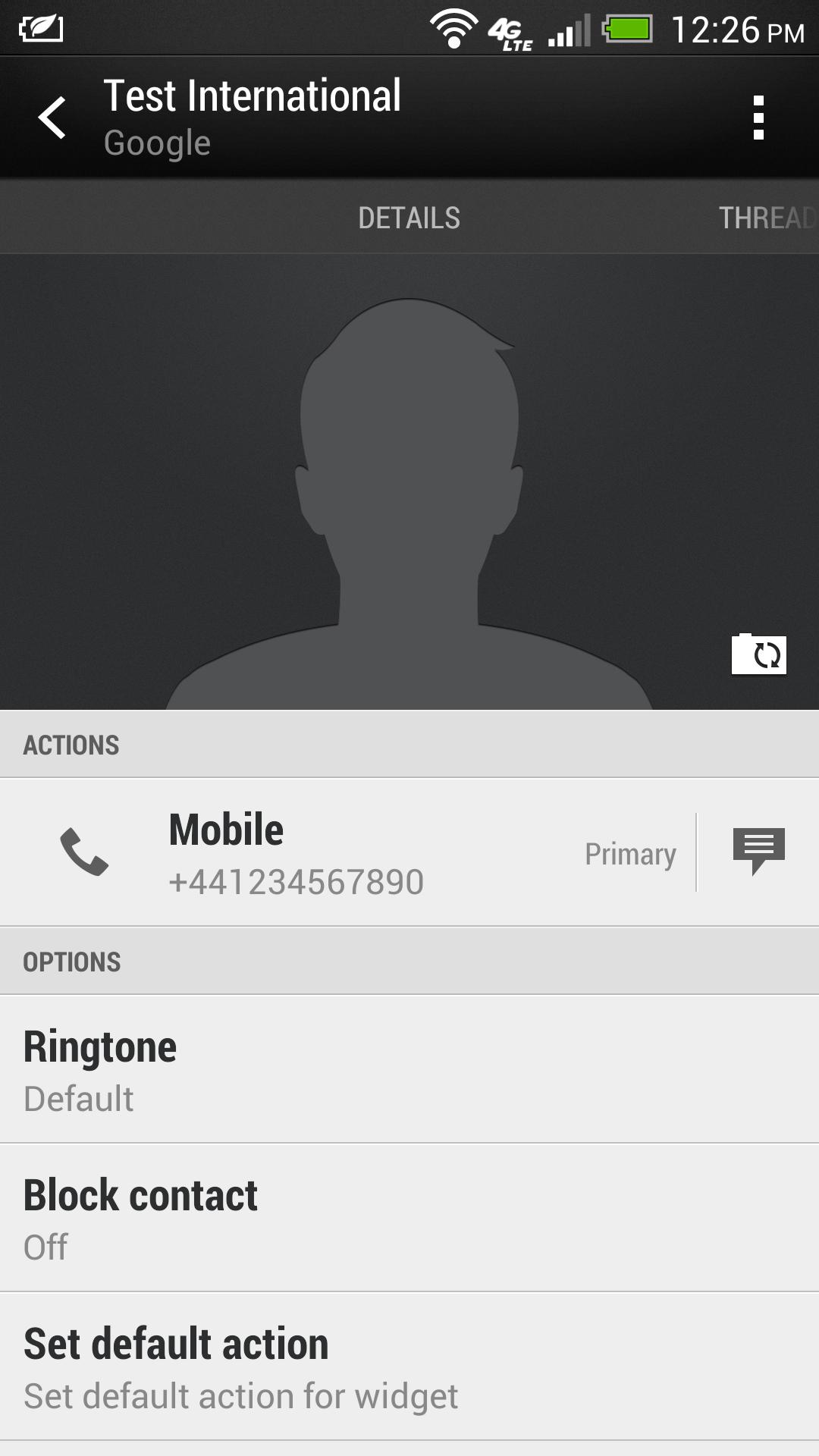Tap the Google account label under the name
The image size is (819, 1456).
click(x=157, y=143)
